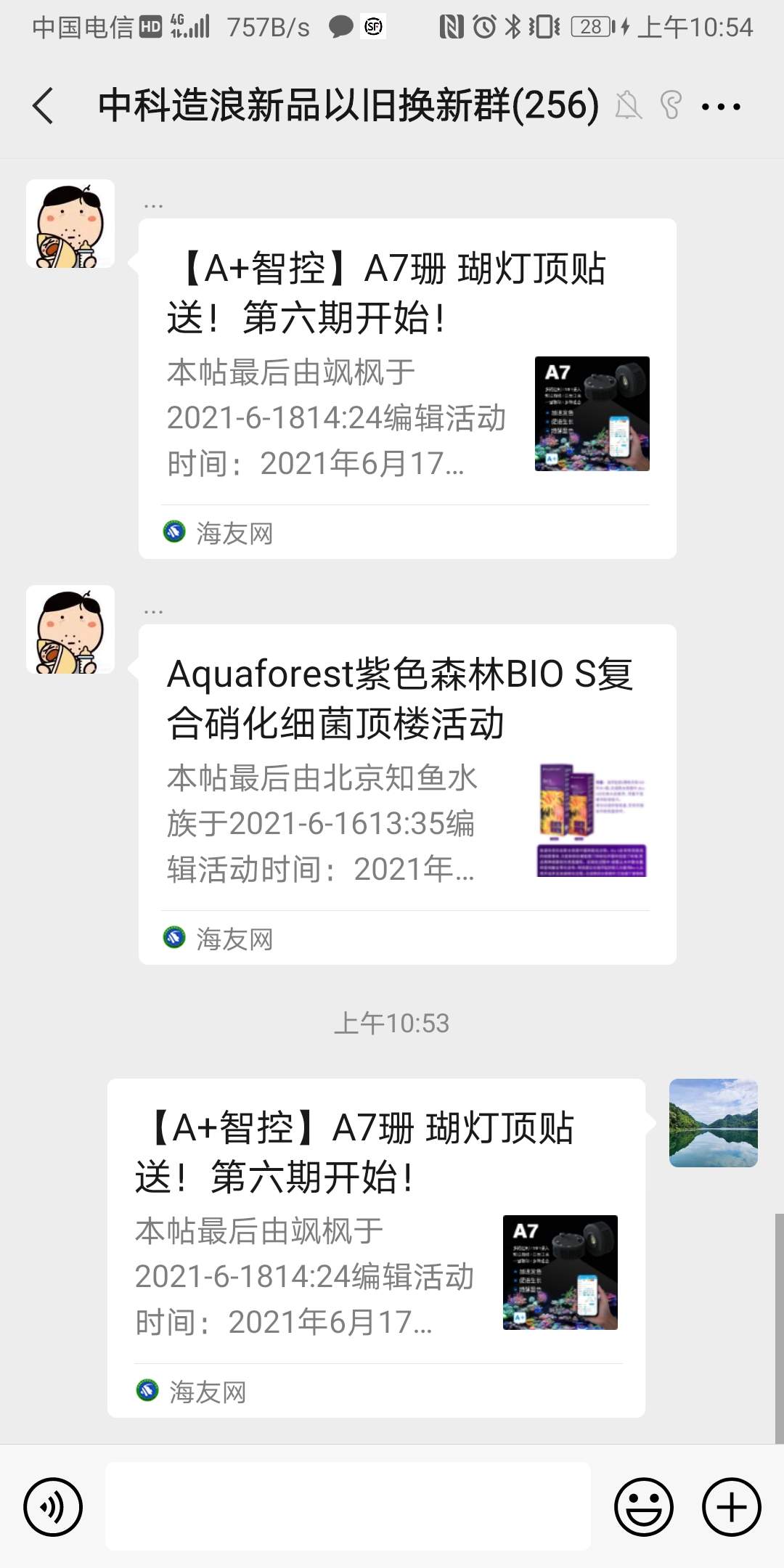This screenshot has height=1568, width=784.
Task: Open the sent A7珊瑚灯 card below 上午10:53
Action: pos(376,1247)
